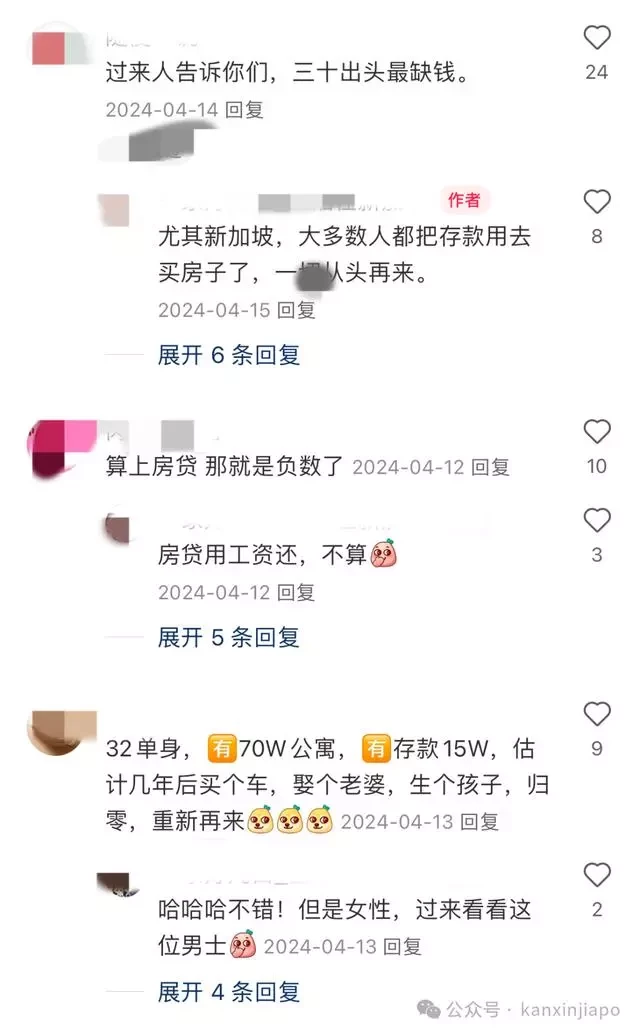Like the reply 房贷用工资还，不算
Image resolution: width=640 pixels, height=1035 pixels.
click(597, 521)
